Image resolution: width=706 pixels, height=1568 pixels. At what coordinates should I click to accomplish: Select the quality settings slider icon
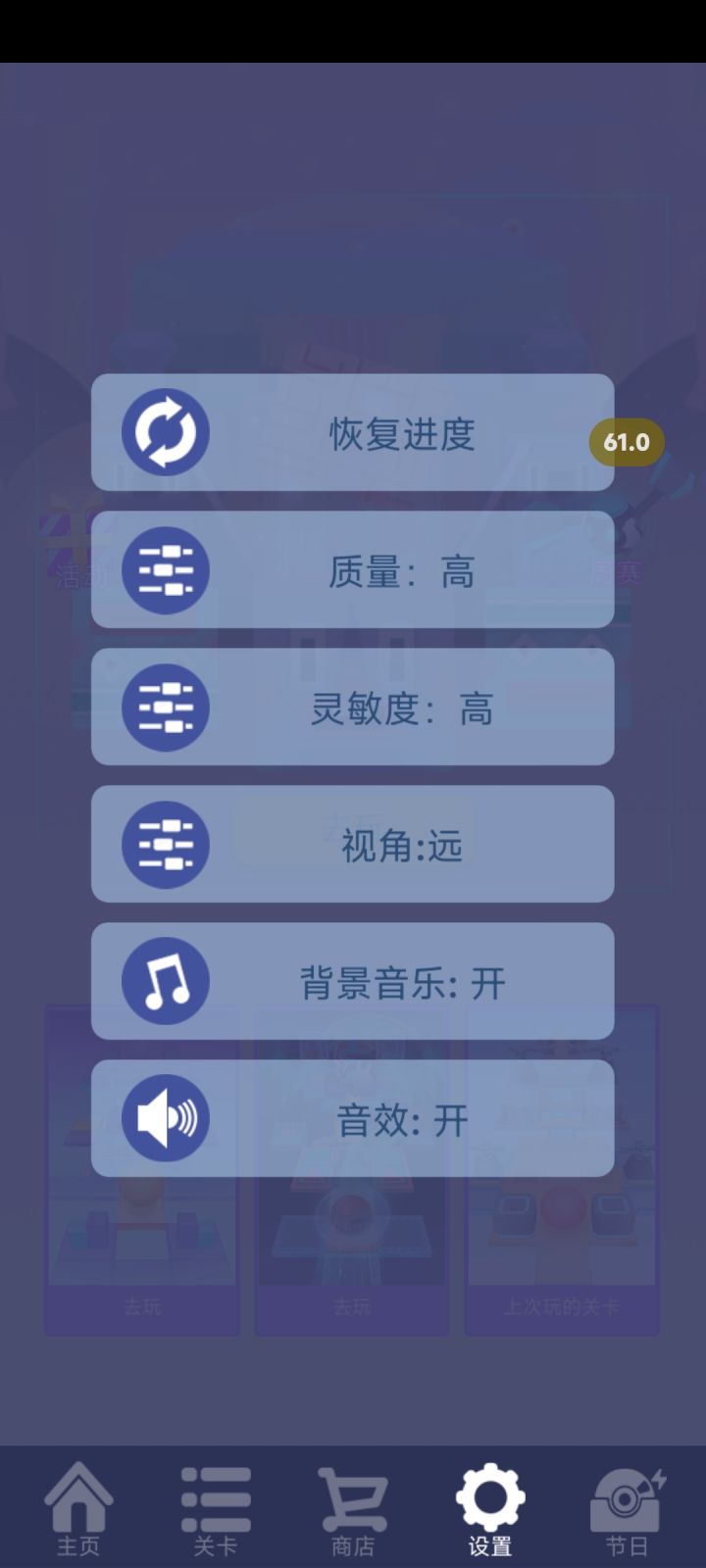pos(165,569)
